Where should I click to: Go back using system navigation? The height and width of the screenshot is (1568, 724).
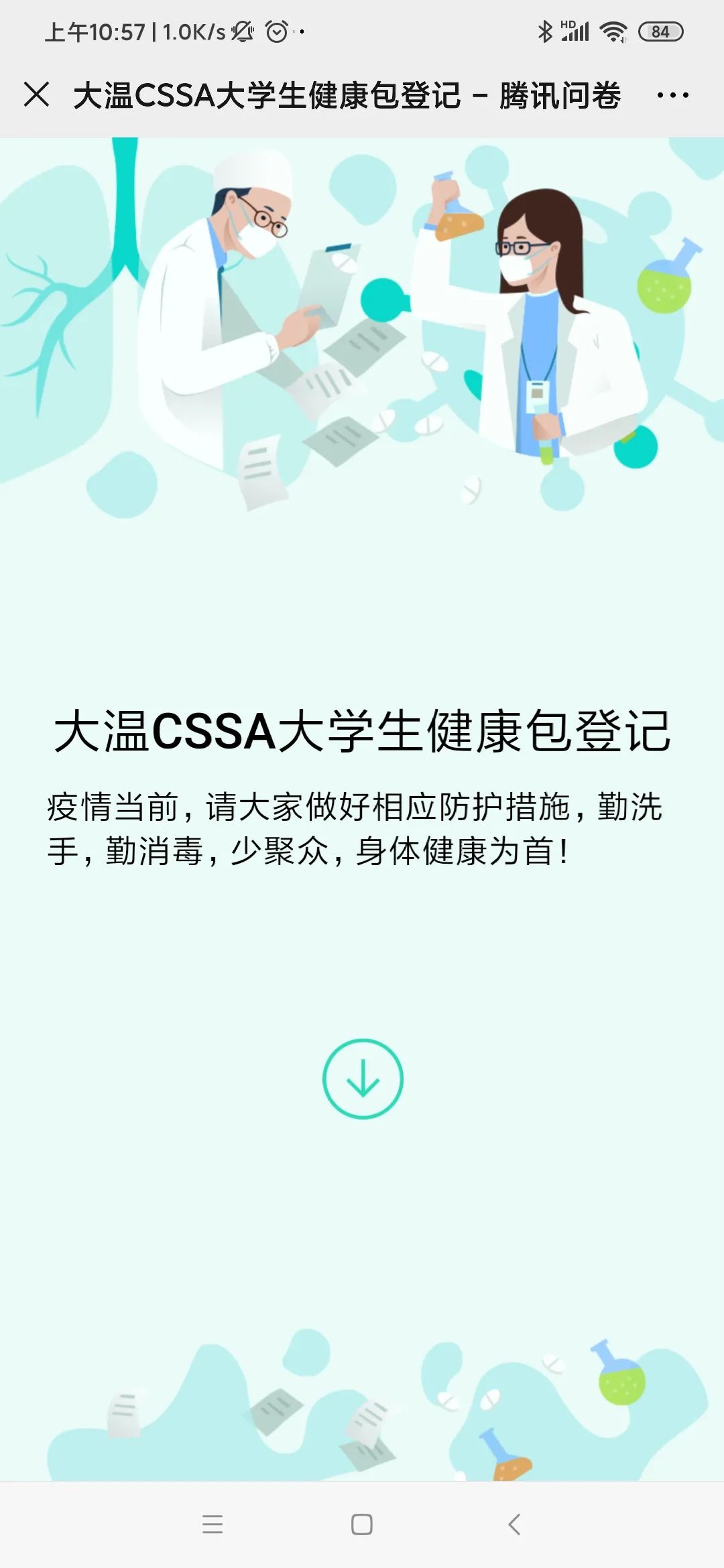click(x=514, y=1524)
